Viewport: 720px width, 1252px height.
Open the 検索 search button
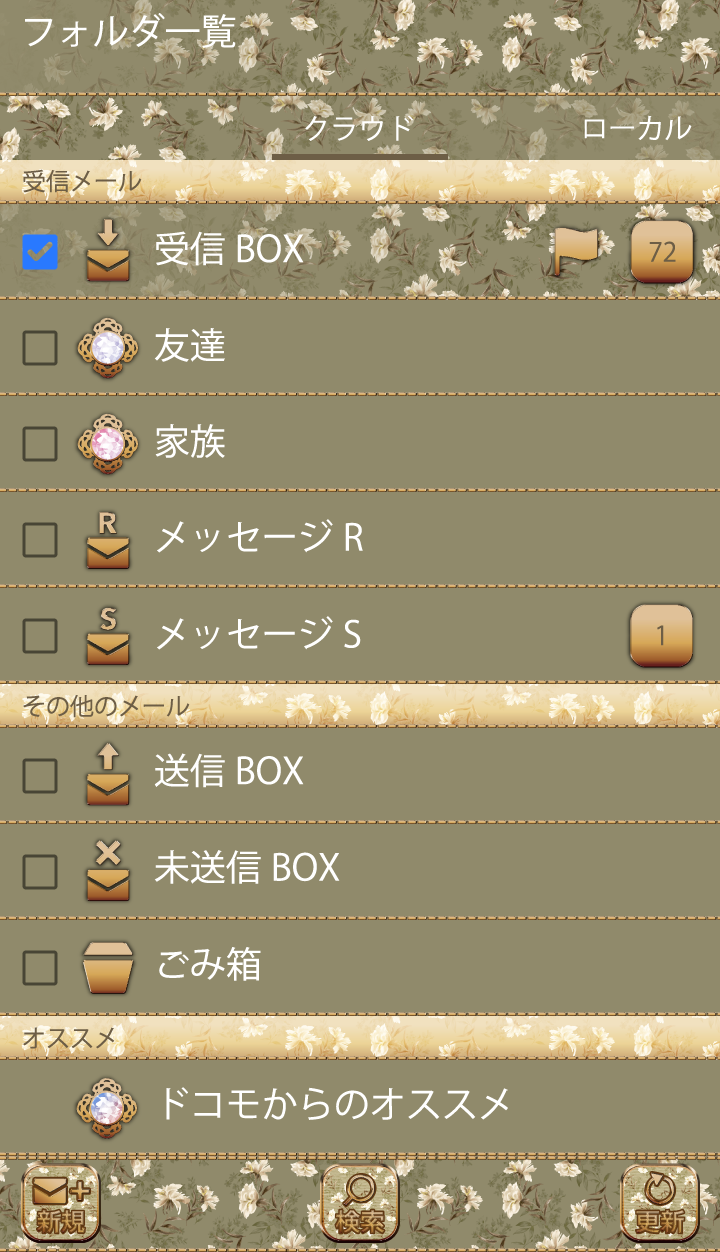(x=360, y=1202)
